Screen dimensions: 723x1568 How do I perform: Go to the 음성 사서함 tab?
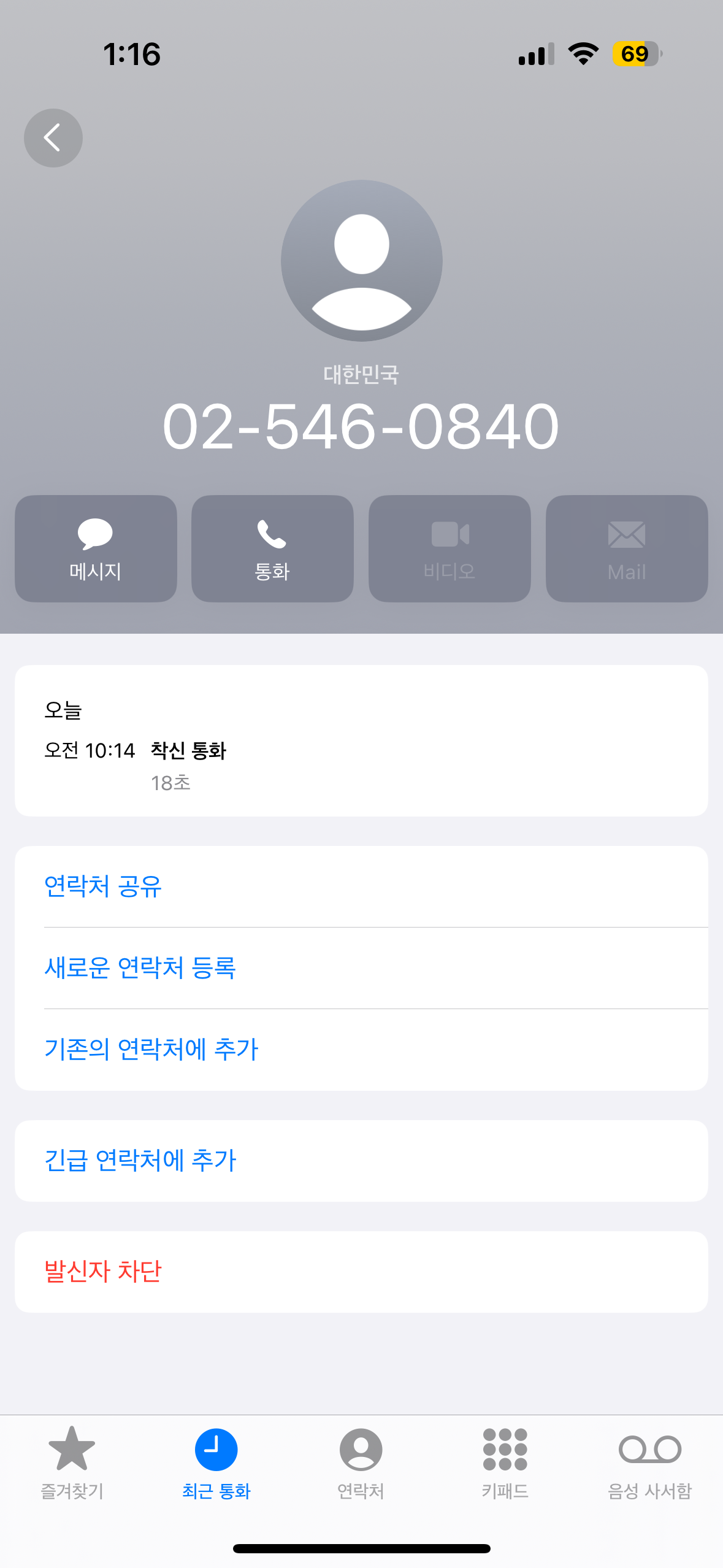650,1462
